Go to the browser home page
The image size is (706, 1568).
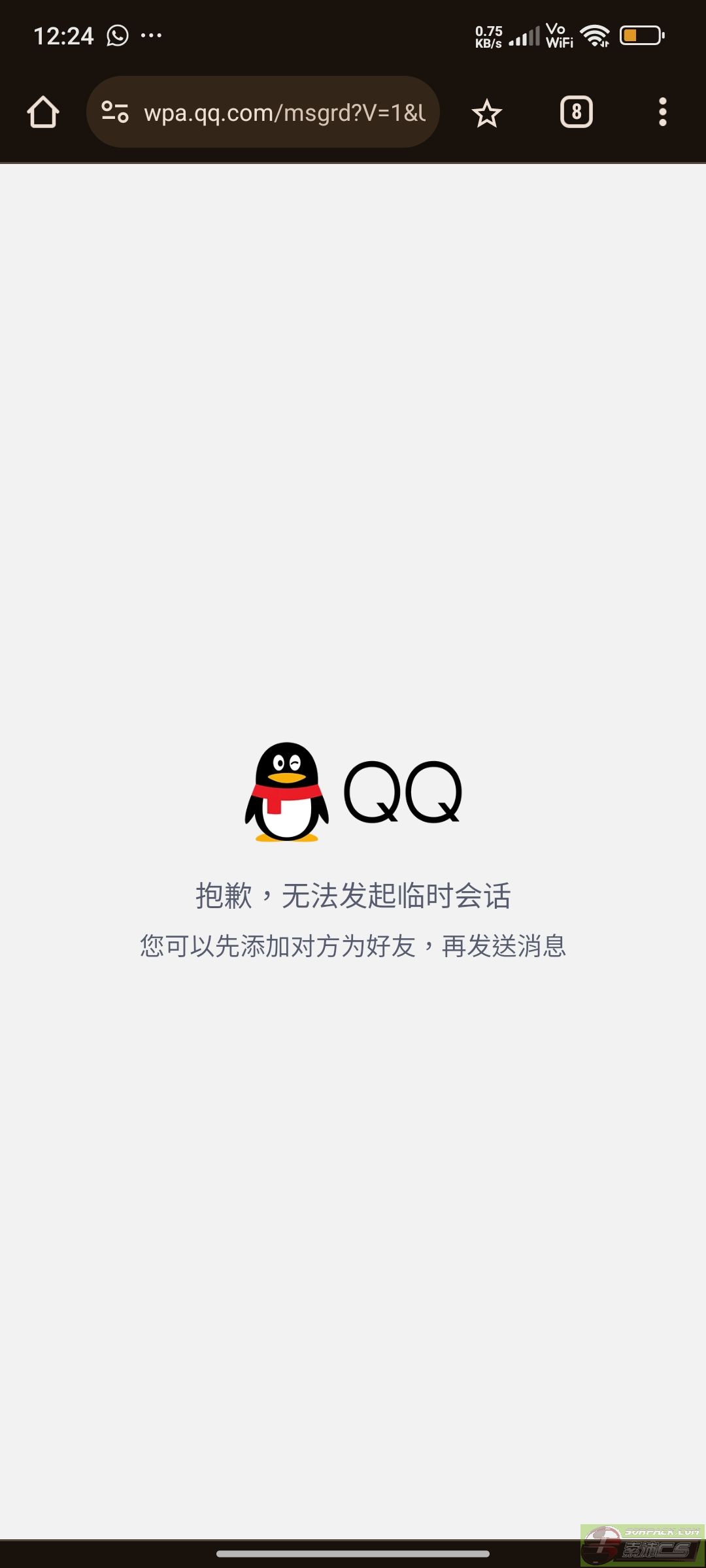click(43, 112)
